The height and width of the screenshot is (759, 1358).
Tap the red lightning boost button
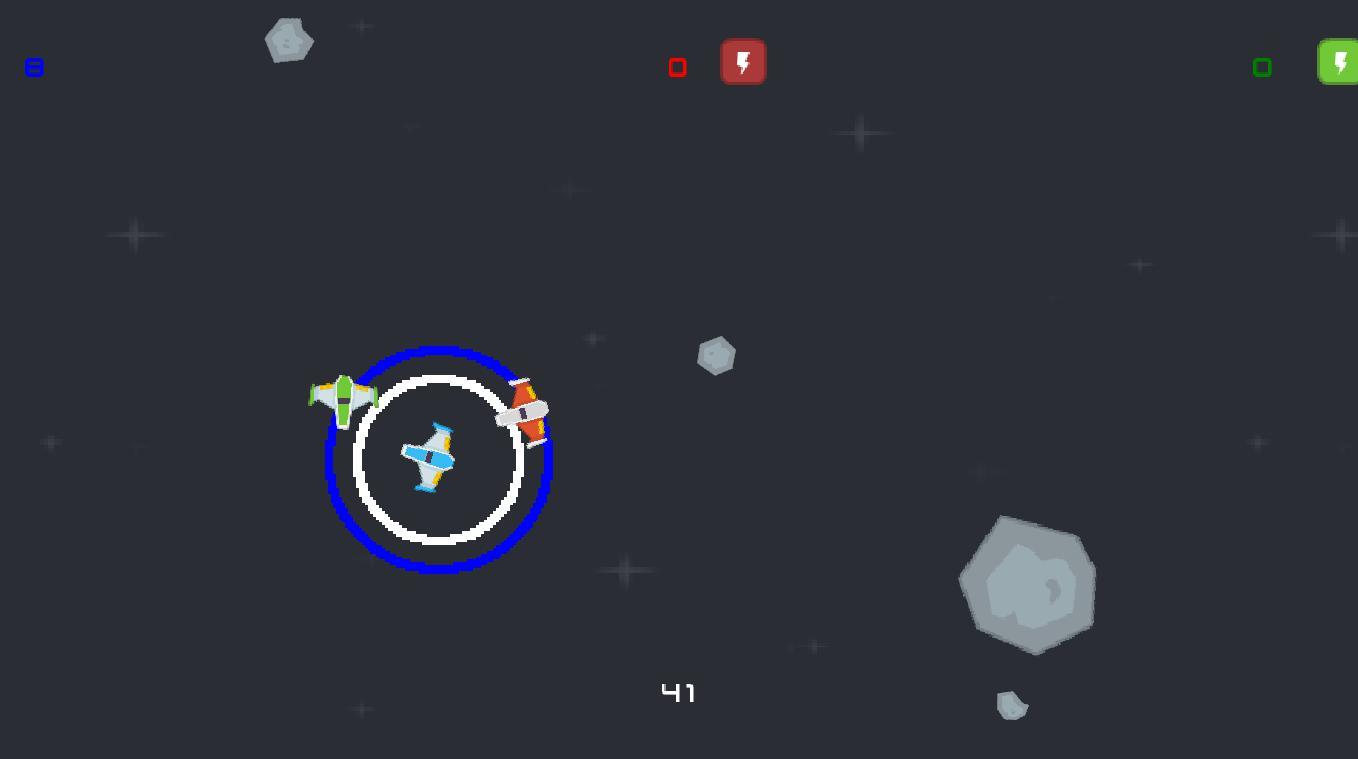tap(743, 62)
